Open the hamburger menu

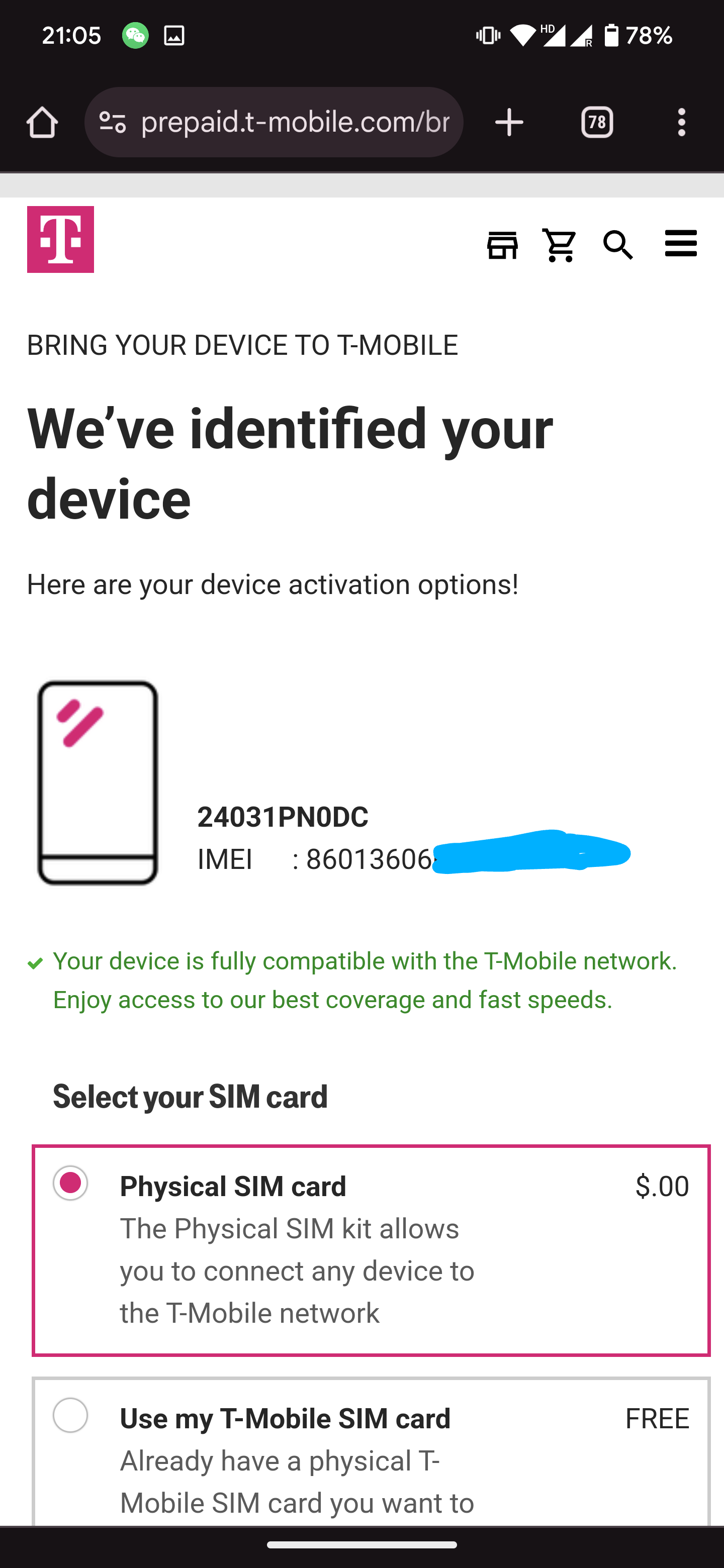[x=681, y=243]
